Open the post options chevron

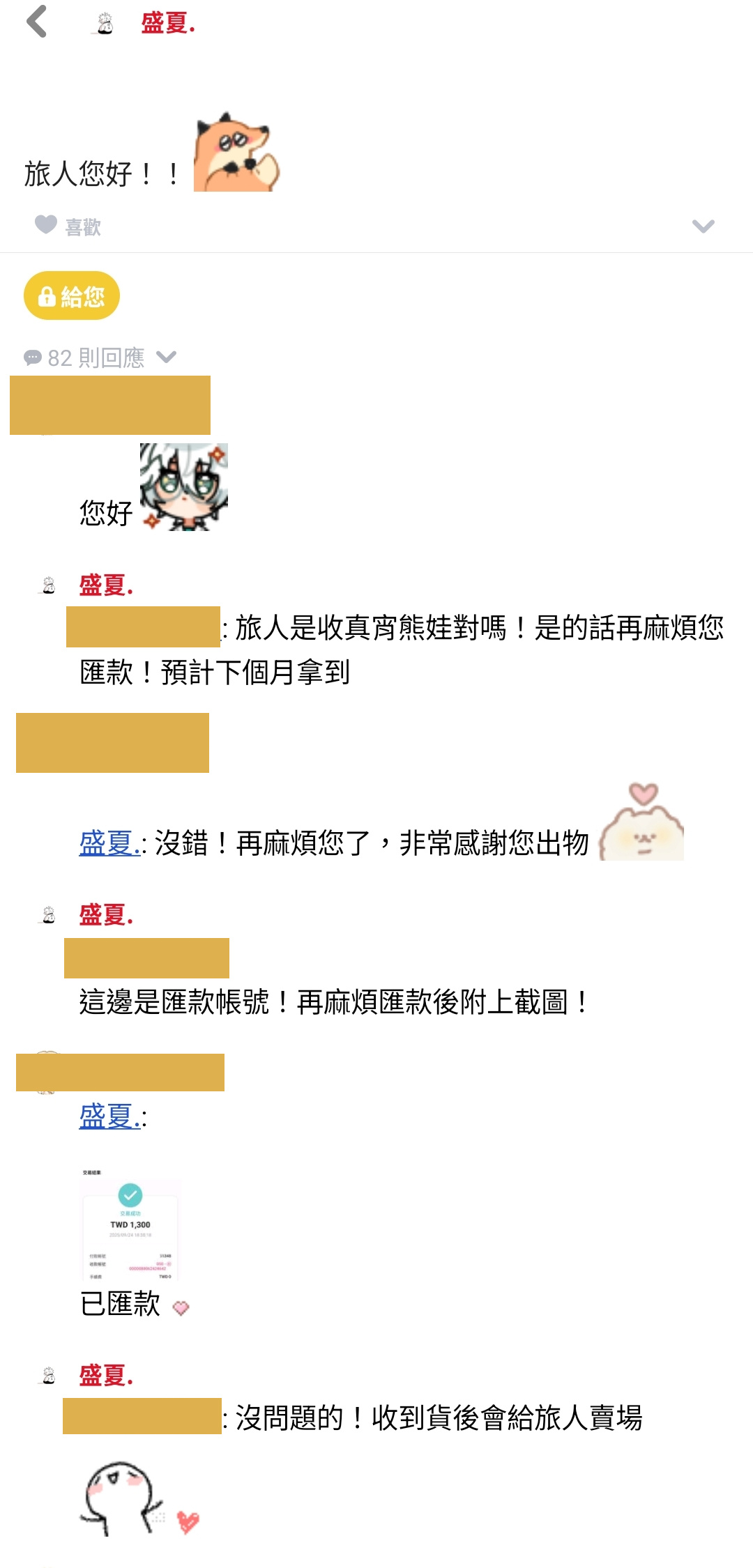pos(703,226)
